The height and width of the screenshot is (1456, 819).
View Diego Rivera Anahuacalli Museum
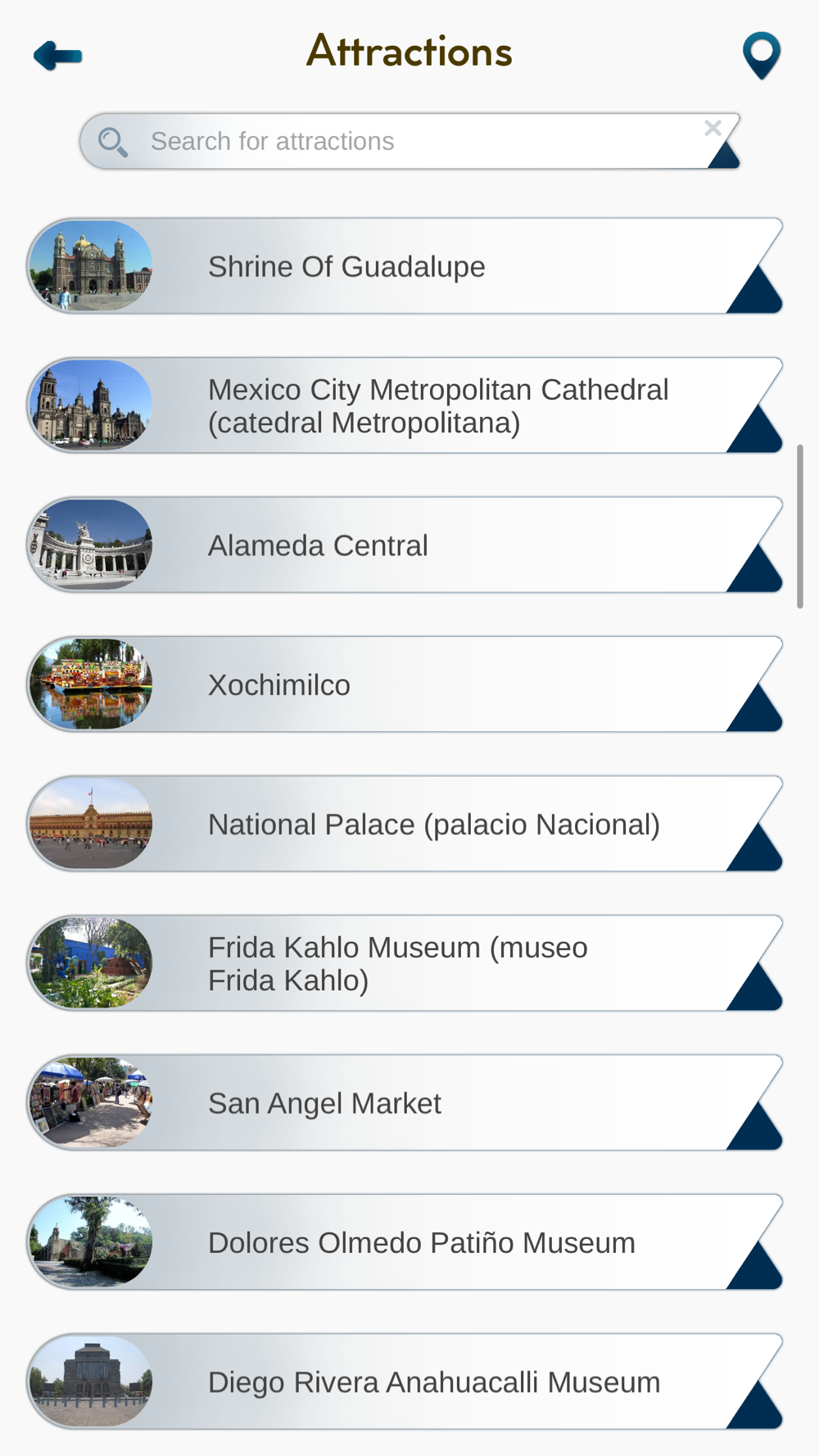pyautogui.click(x=405, y=1381)
